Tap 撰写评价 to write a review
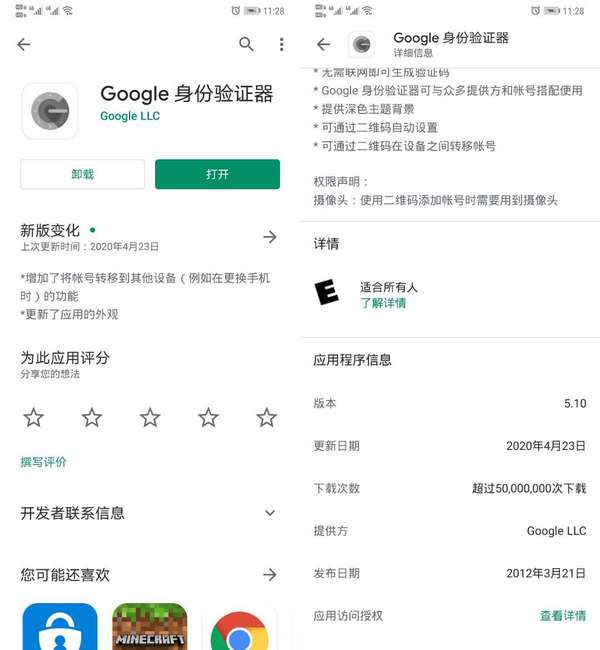This screenshot has height=650, width=600. coord(44,462)
